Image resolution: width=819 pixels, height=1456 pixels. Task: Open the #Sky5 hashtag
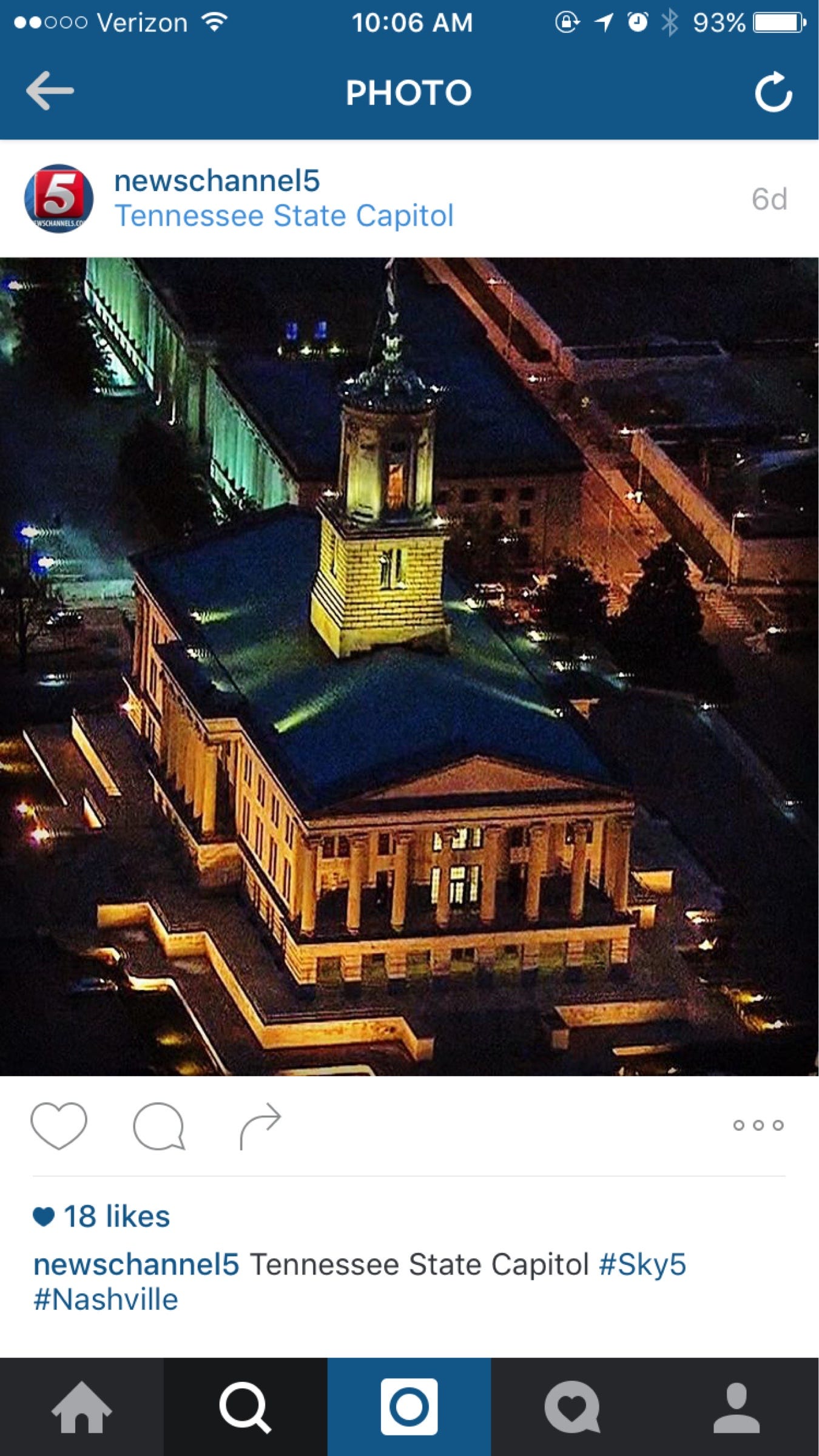tap(642, 1264)
